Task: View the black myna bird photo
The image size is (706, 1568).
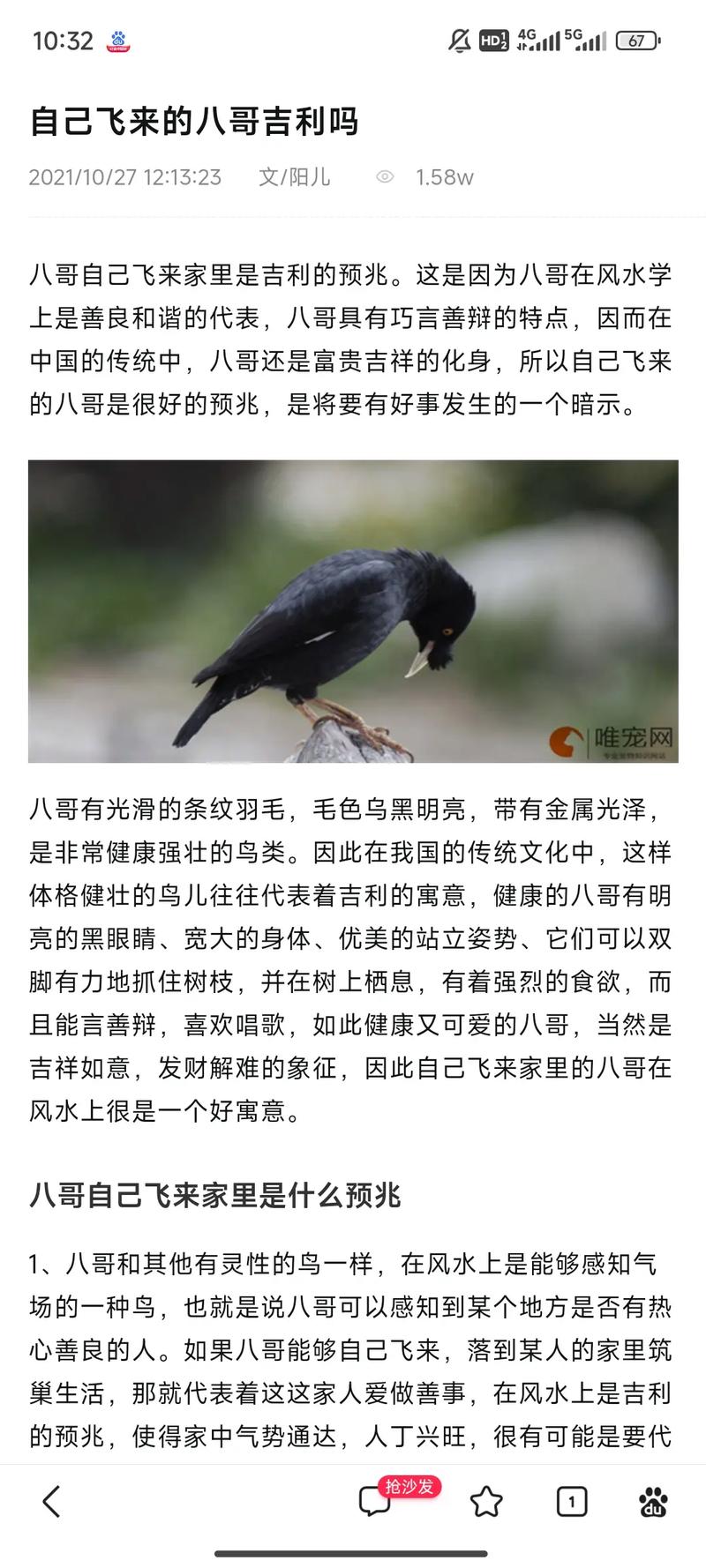Action: coord(353,610)
